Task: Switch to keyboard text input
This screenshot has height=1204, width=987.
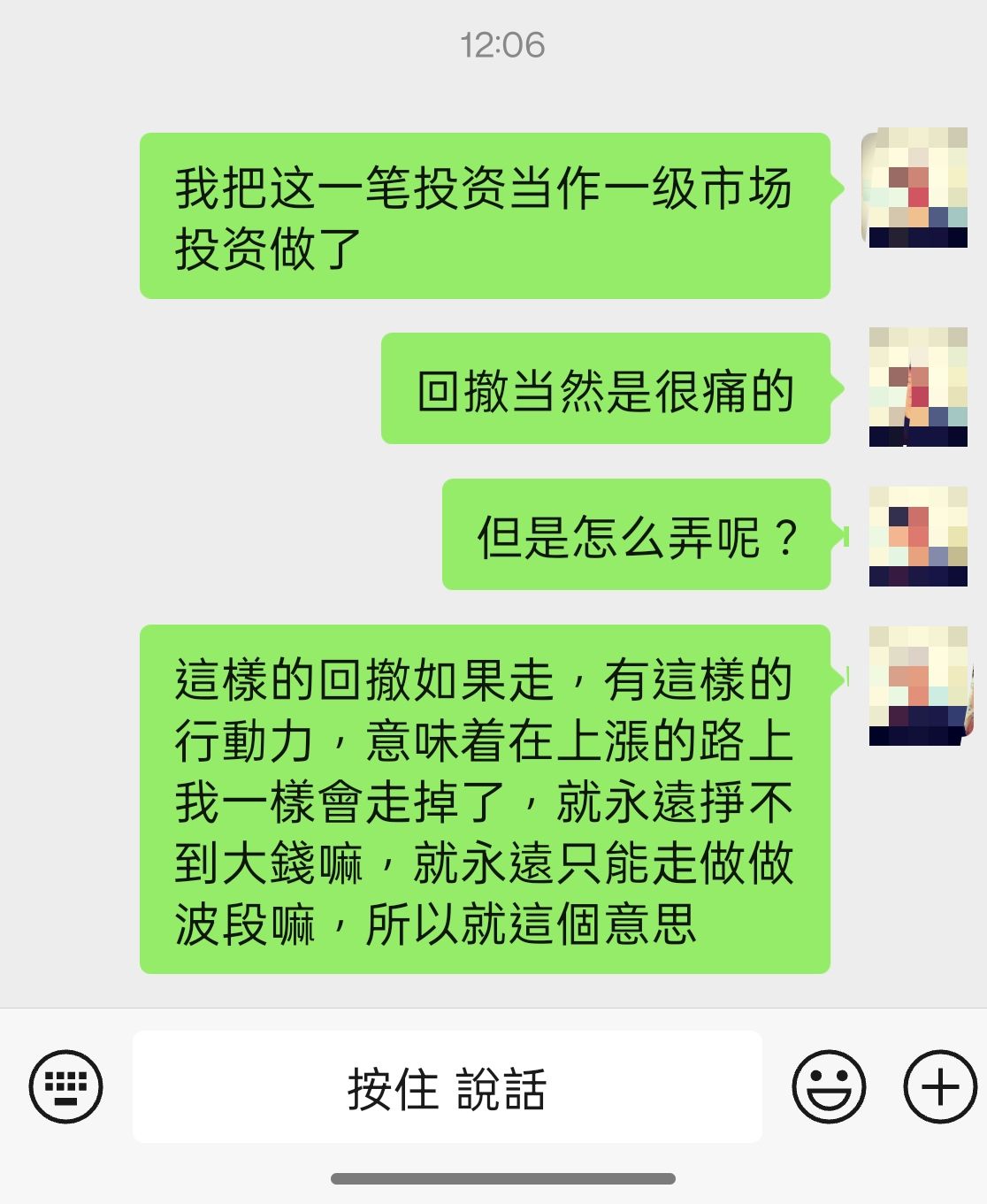Action: coord(66,1085)
